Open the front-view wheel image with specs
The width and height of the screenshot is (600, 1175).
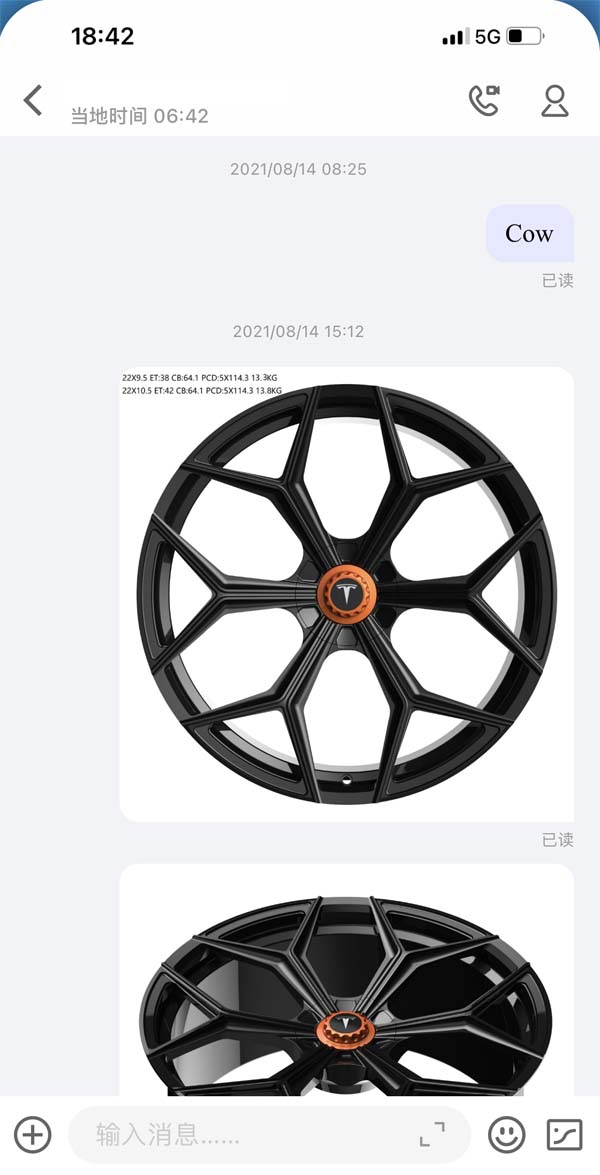[346, 594]
